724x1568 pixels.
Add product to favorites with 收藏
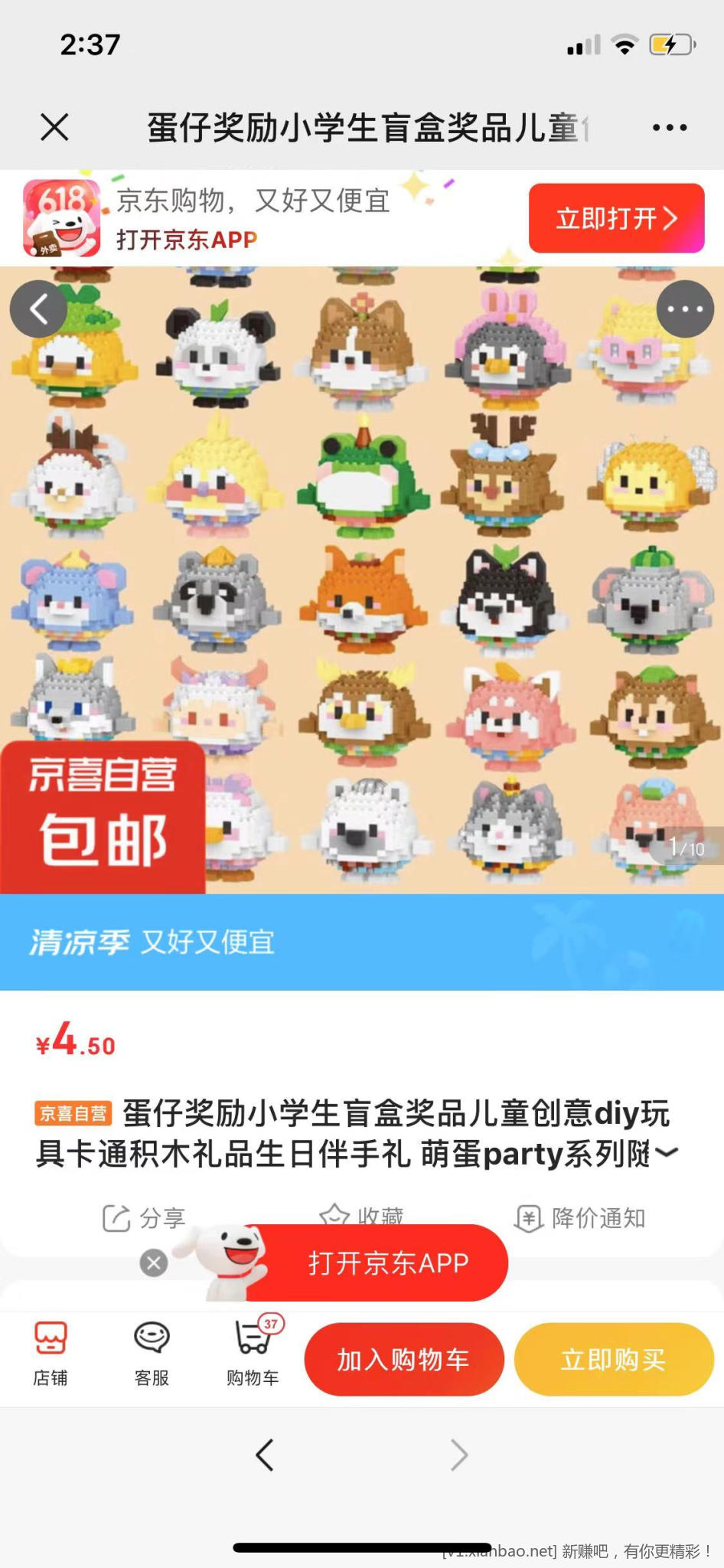tap(361, 1214)
